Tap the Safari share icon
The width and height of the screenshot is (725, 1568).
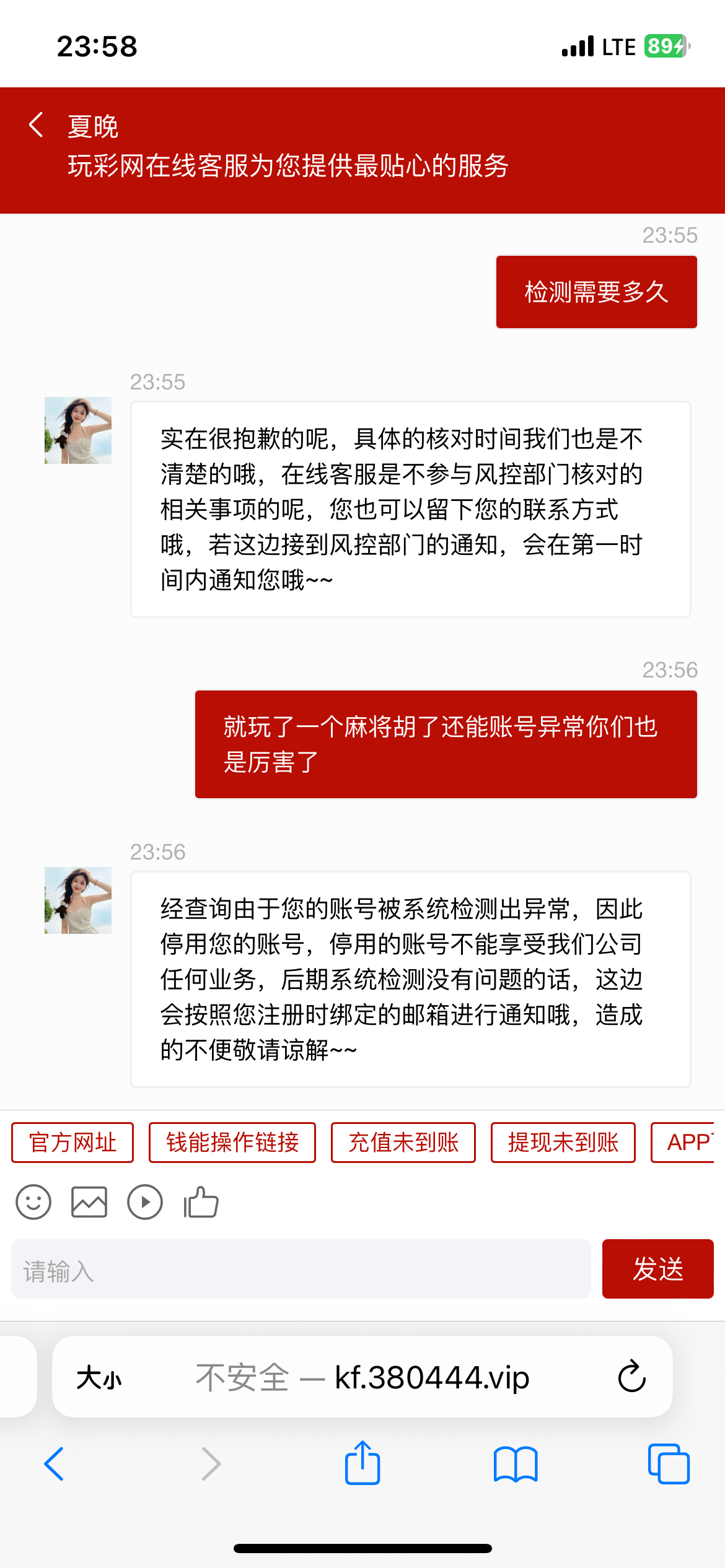[362, 1463]
